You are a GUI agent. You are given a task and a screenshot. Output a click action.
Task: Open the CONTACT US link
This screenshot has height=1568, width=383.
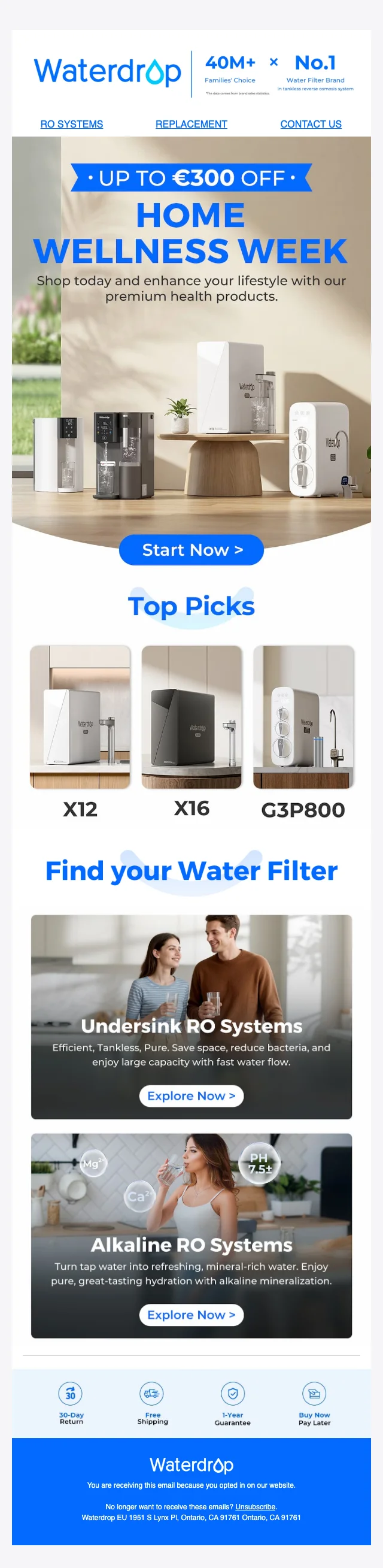(x=311, y=124)
